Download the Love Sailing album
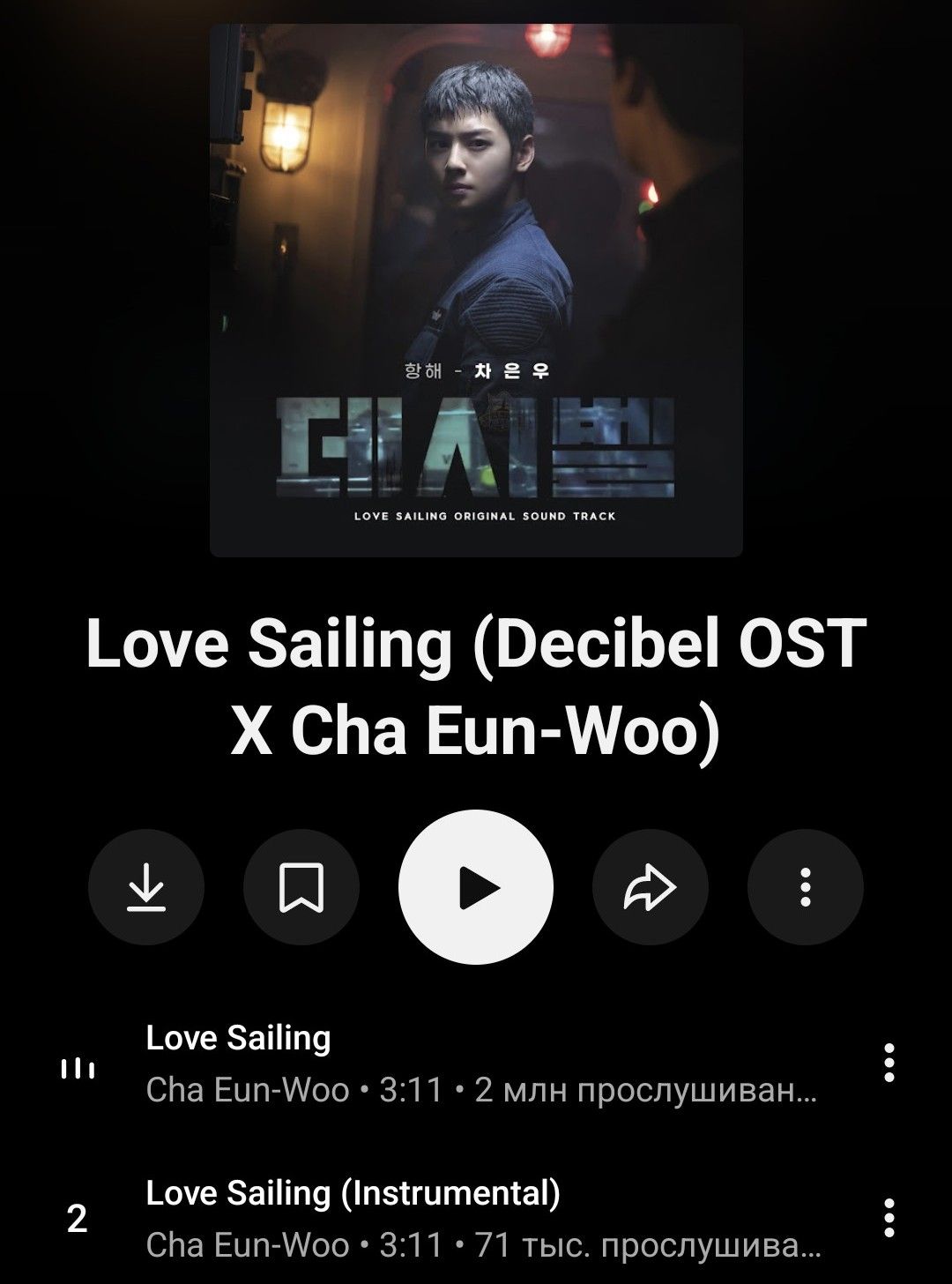The width and height of the screenshot is (952, 1284). click(x=146, y=887)
